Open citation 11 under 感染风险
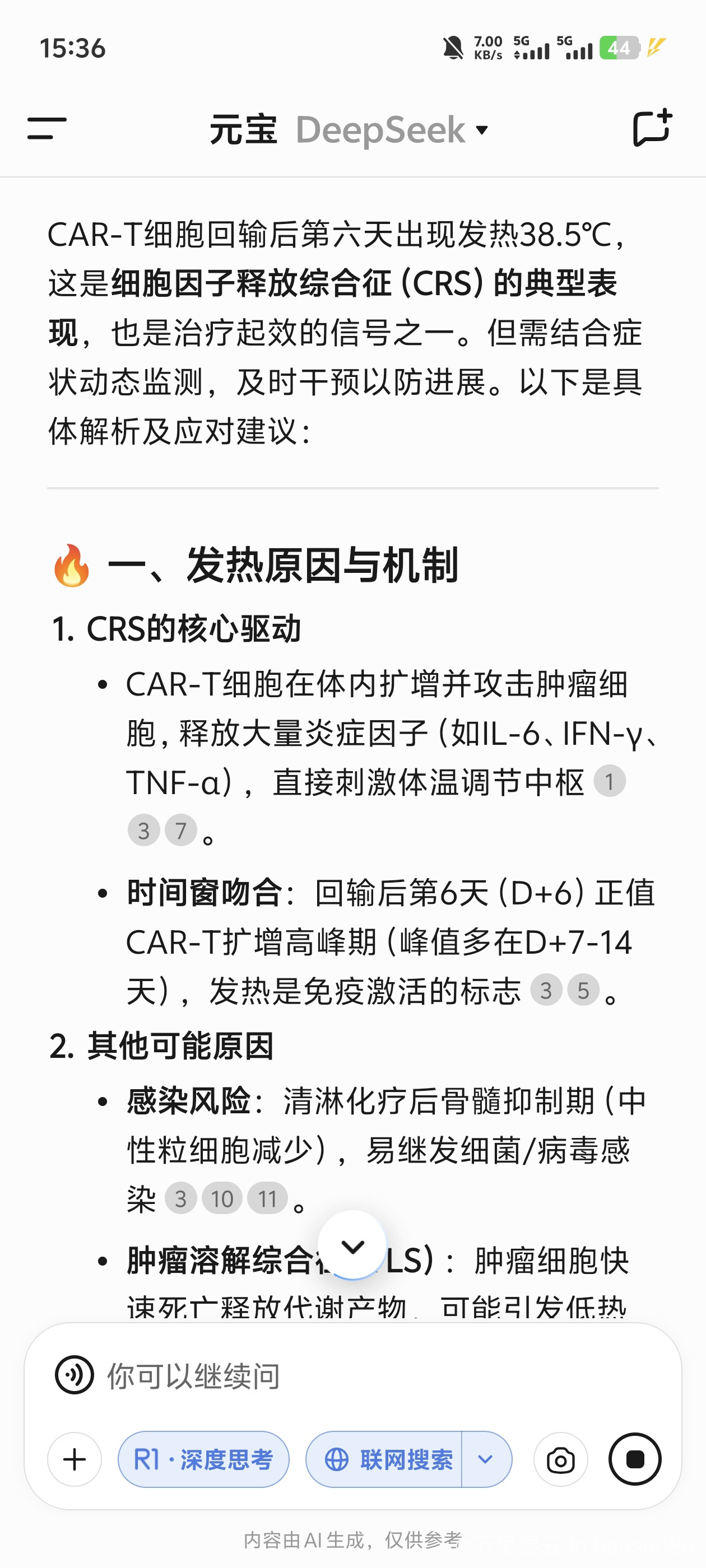This screenshot has height=1568, width=706. 267,1198
